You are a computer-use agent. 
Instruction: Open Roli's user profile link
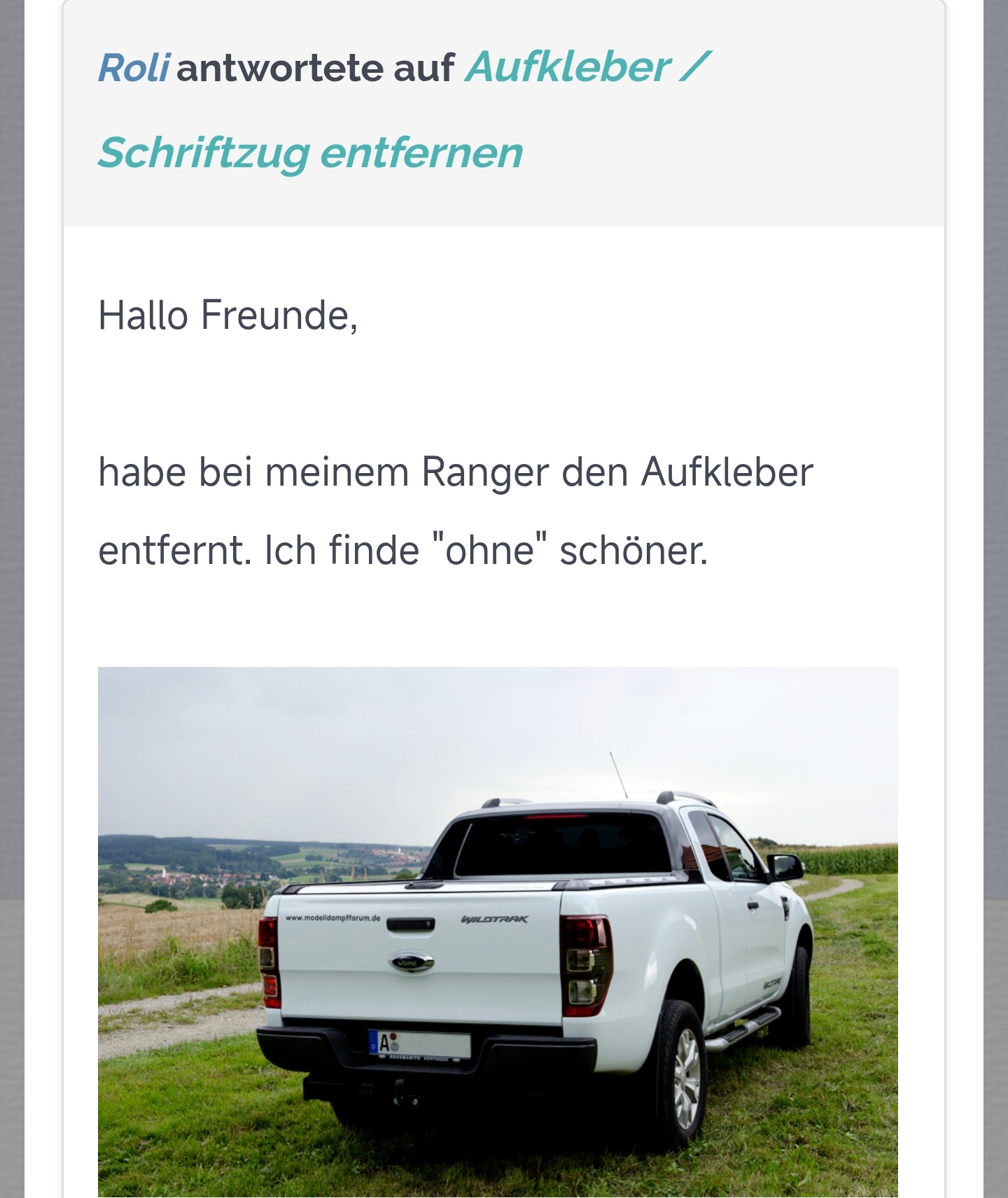coord(133,68)
